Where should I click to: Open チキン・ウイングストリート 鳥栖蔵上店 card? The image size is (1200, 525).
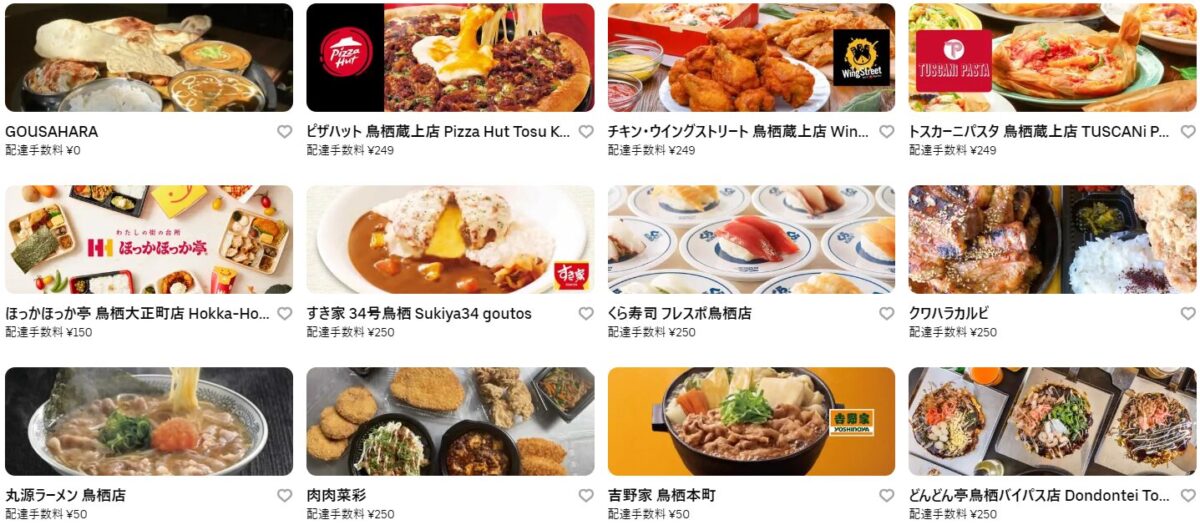point(751,58)
